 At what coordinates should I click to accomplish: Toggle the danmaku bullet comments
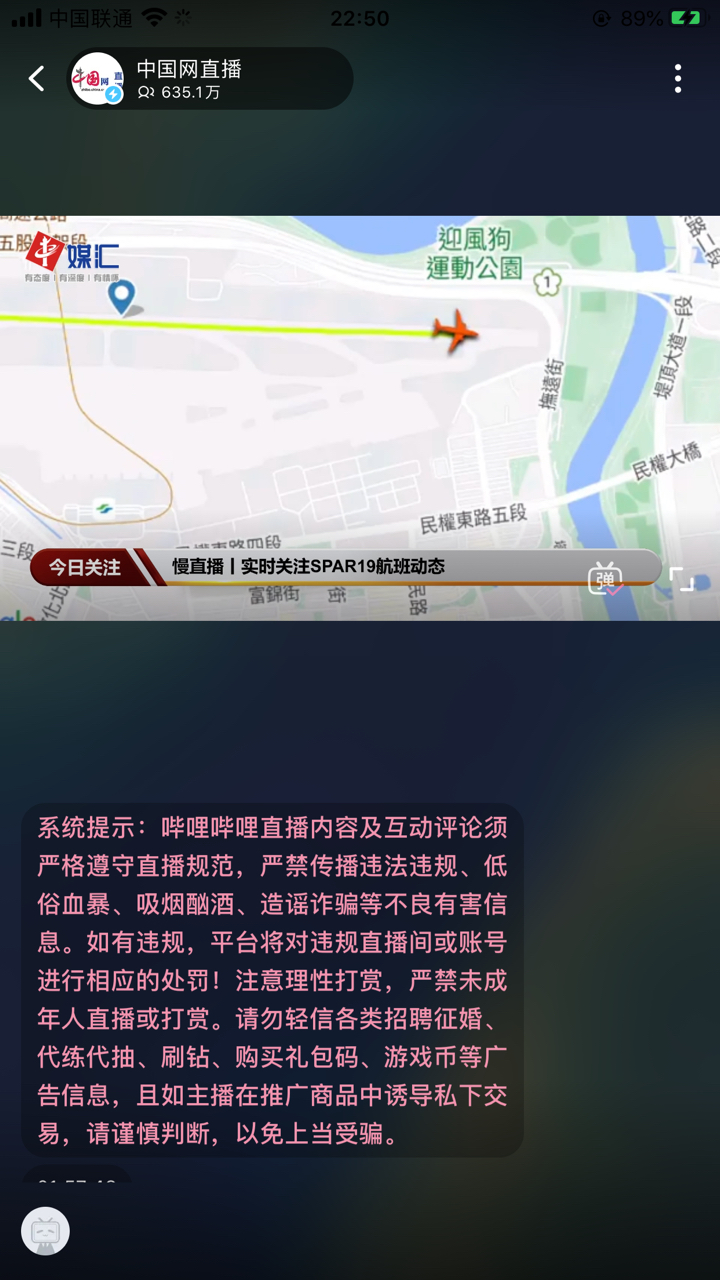pyautogui.click(x=605, y=578)
